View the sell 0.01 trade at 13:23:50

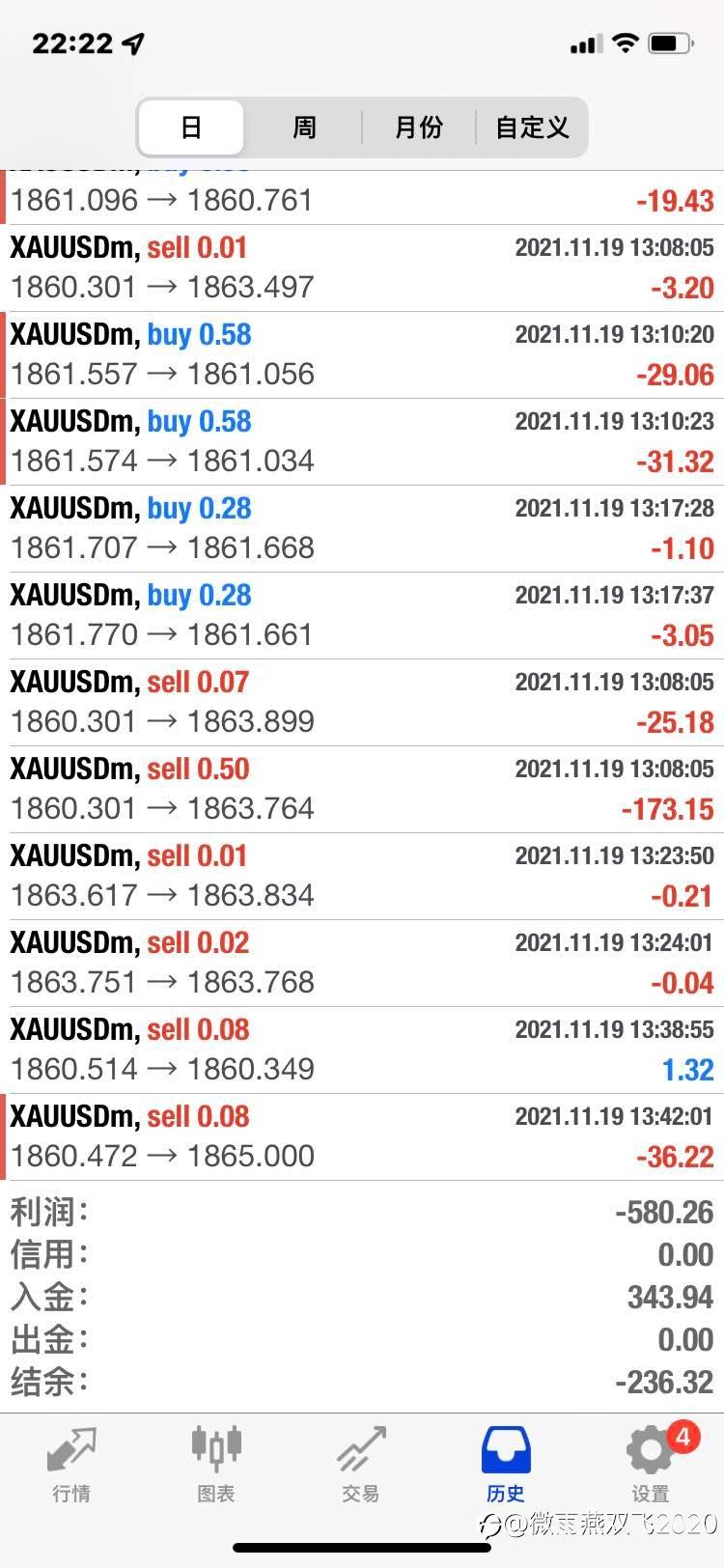tap(362, 877)
